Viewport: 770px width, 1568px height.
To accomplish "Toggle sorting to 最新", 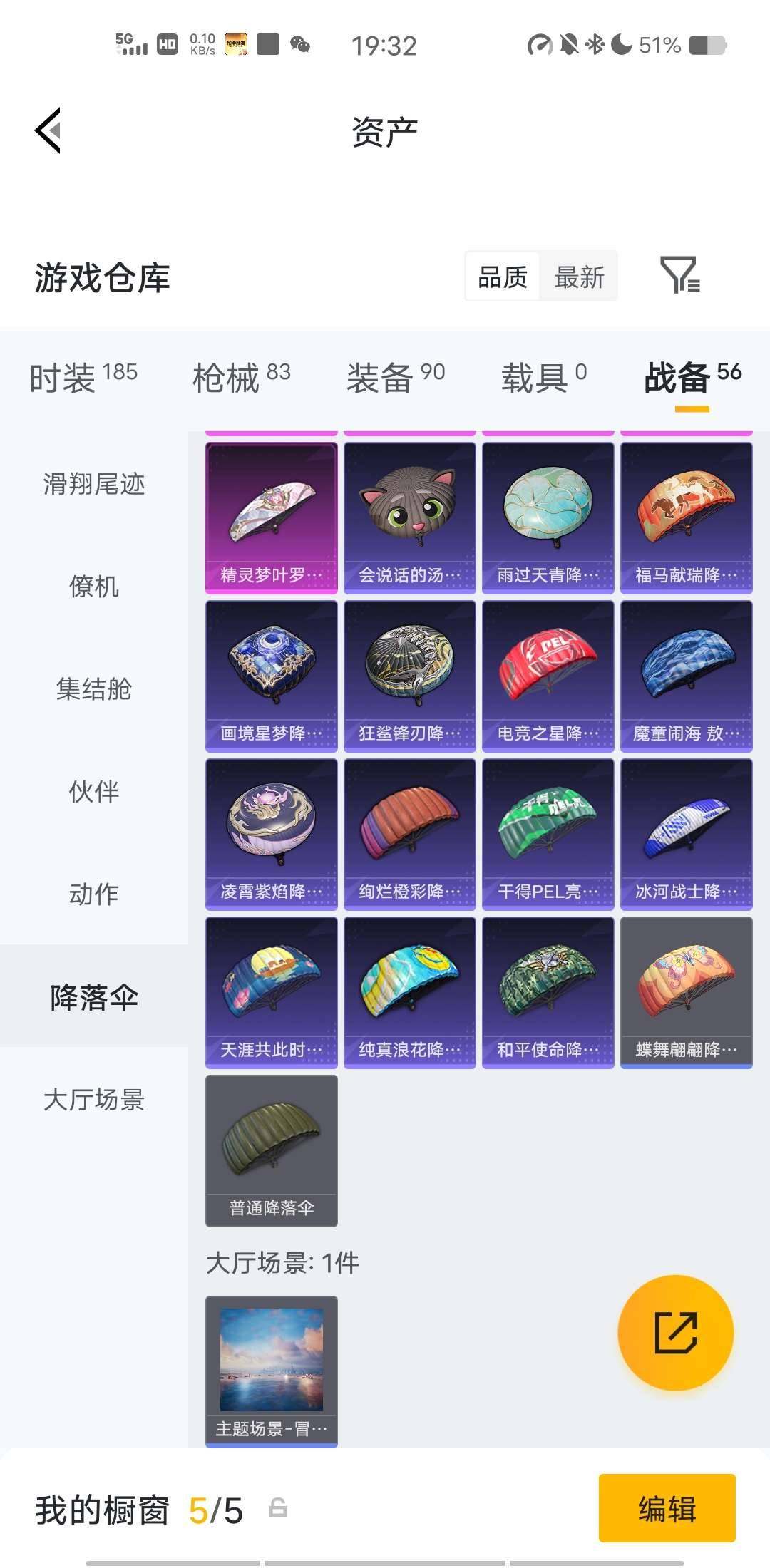I will [x=579, y=277].
